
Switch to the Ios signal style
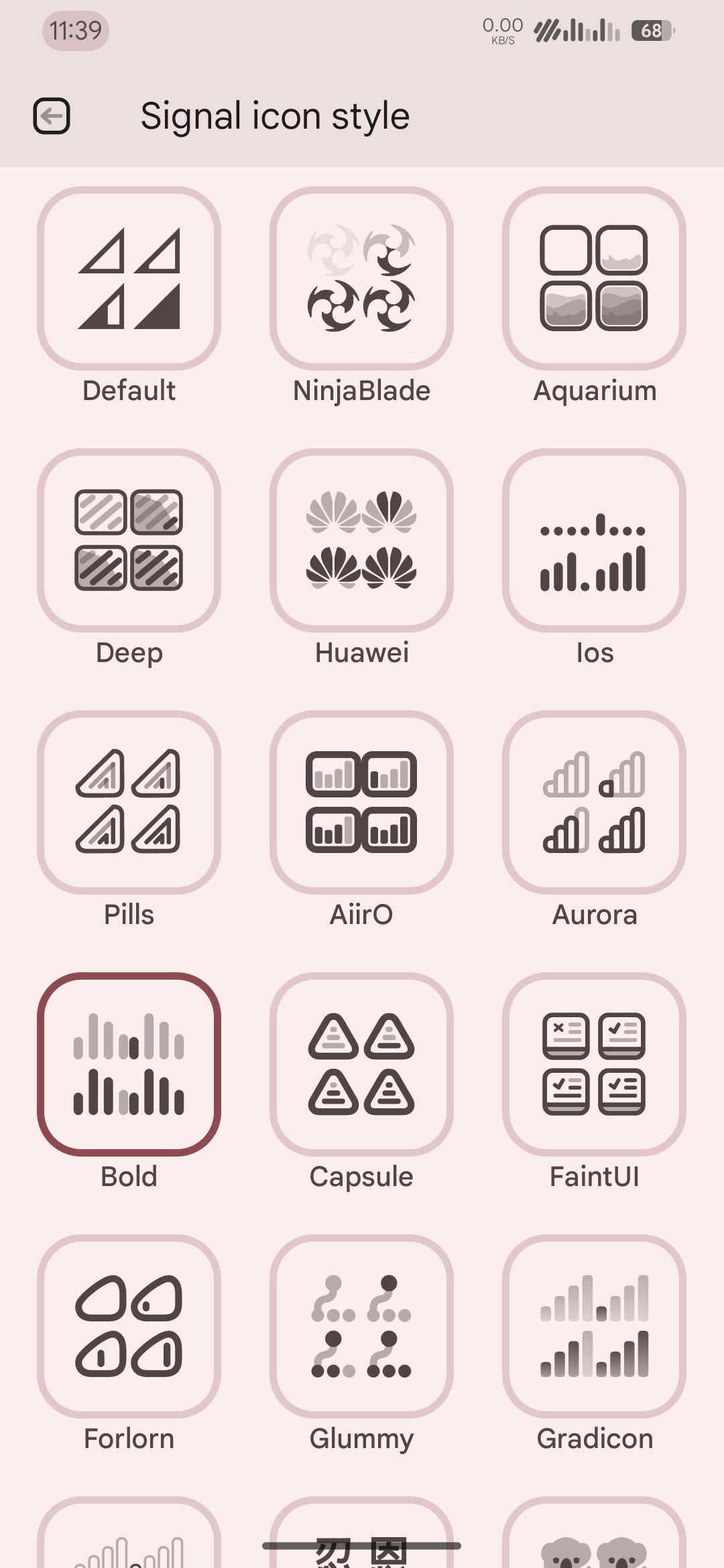click(594, 540)
